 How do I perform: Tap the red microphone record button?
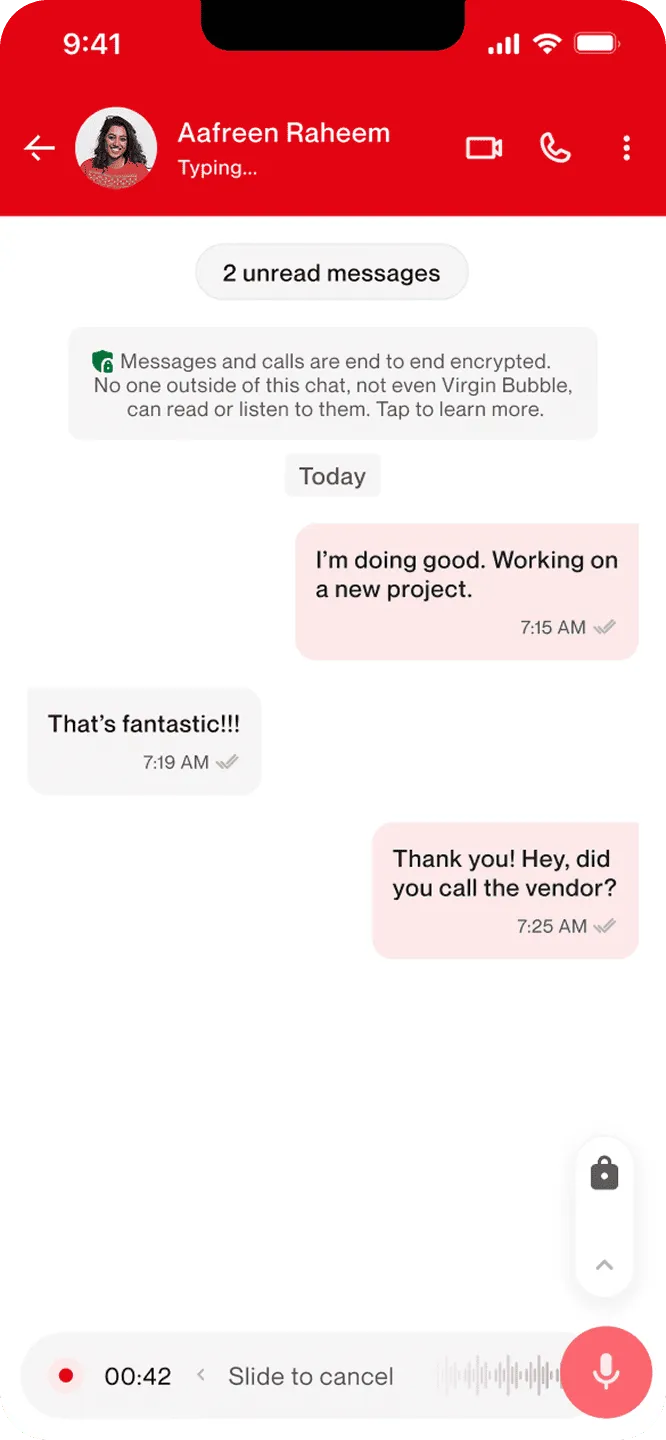pyautogui.click(x=606, y=1372)
